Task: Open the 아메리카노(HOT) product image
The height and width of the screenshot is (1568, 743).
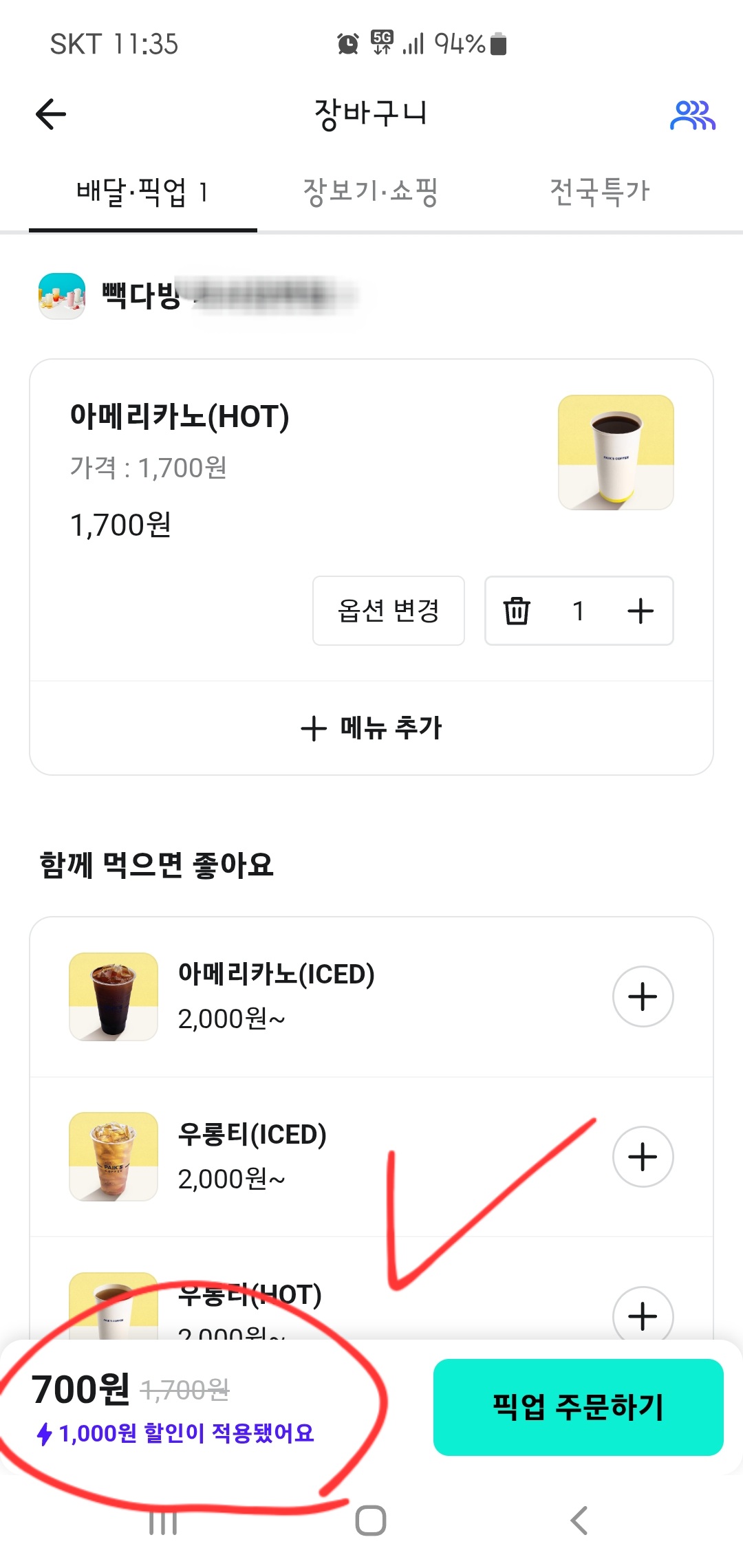Action: (x=616, y=452)
